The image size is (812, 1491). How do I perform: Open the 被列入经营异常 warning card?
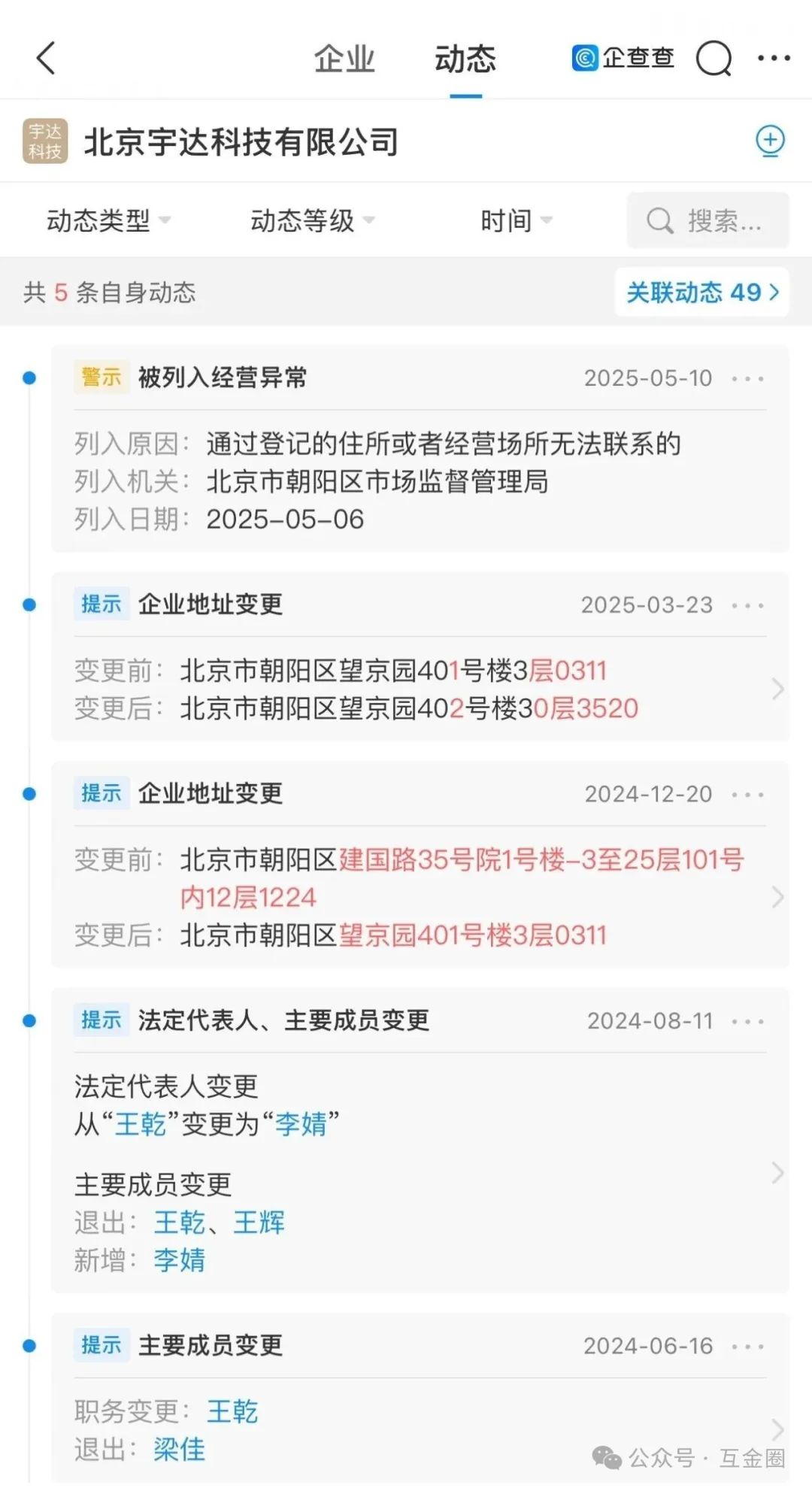point(420,481)
